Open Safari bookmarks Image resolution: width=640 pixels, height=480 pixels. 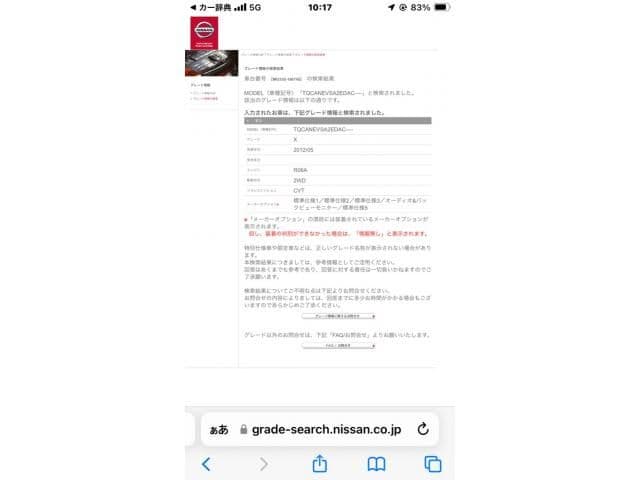376,464
